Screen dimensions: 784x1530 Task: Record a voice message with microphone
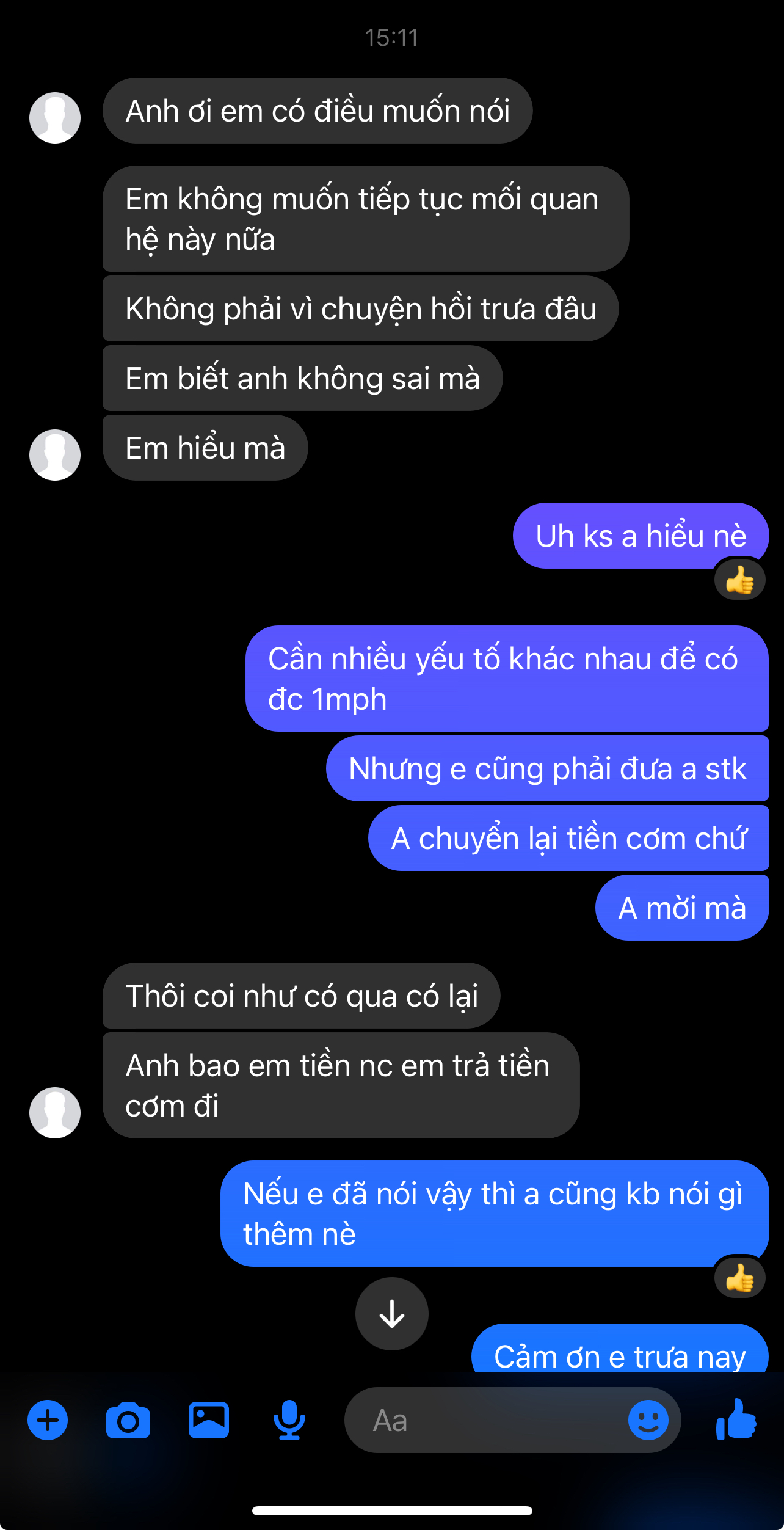click(x=289, y=1420)
